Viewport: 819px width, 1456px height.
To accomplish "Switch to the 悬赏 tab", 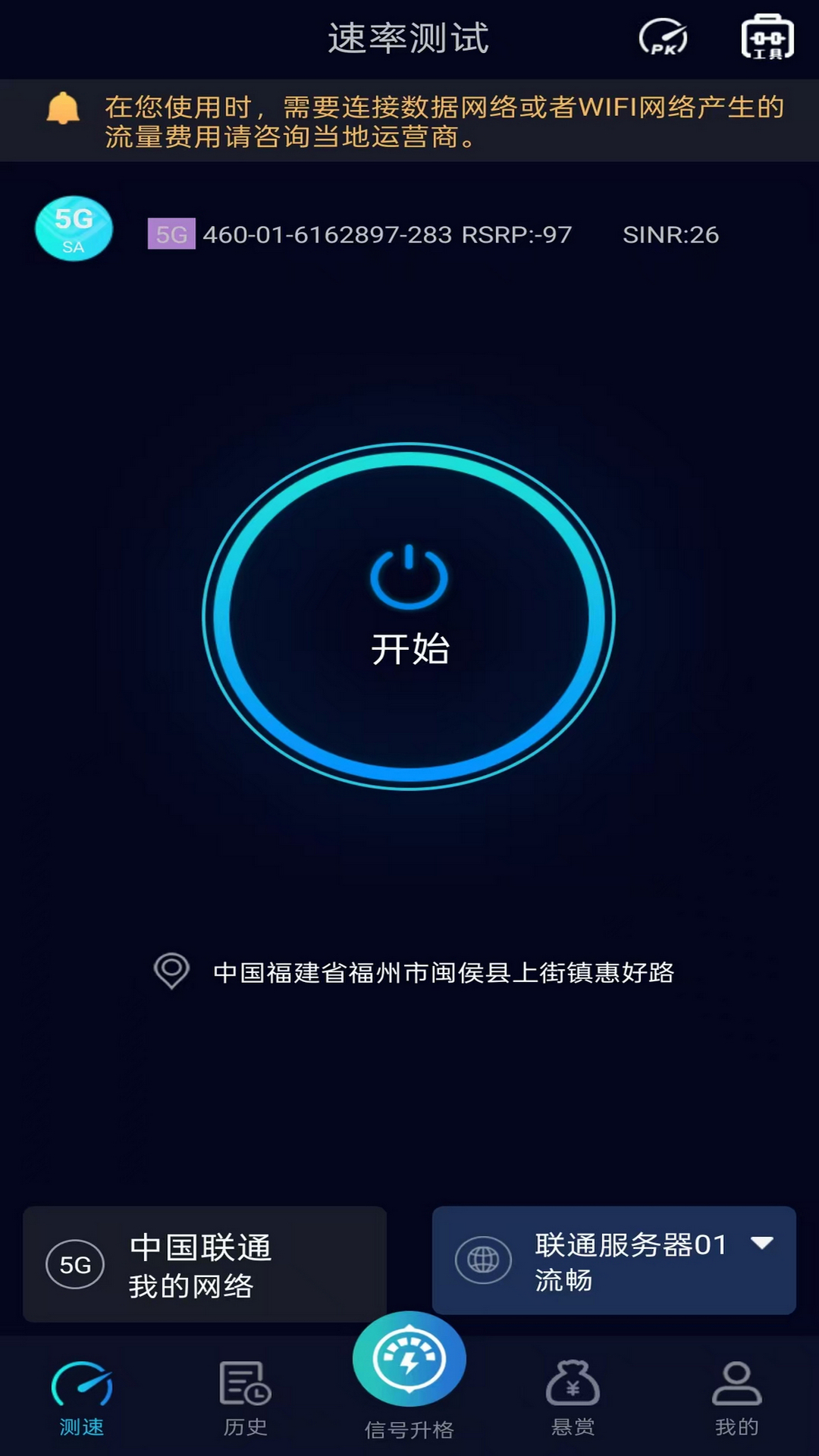I will click(x=573, y=1399).
